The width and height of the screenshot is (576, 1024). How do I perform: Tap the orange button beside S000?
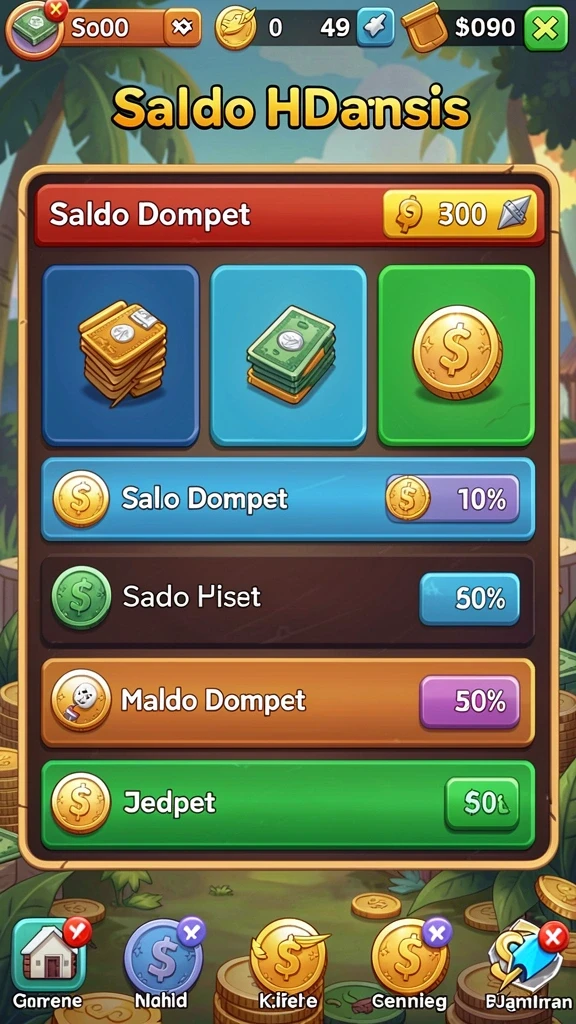[x=182, y=27]
